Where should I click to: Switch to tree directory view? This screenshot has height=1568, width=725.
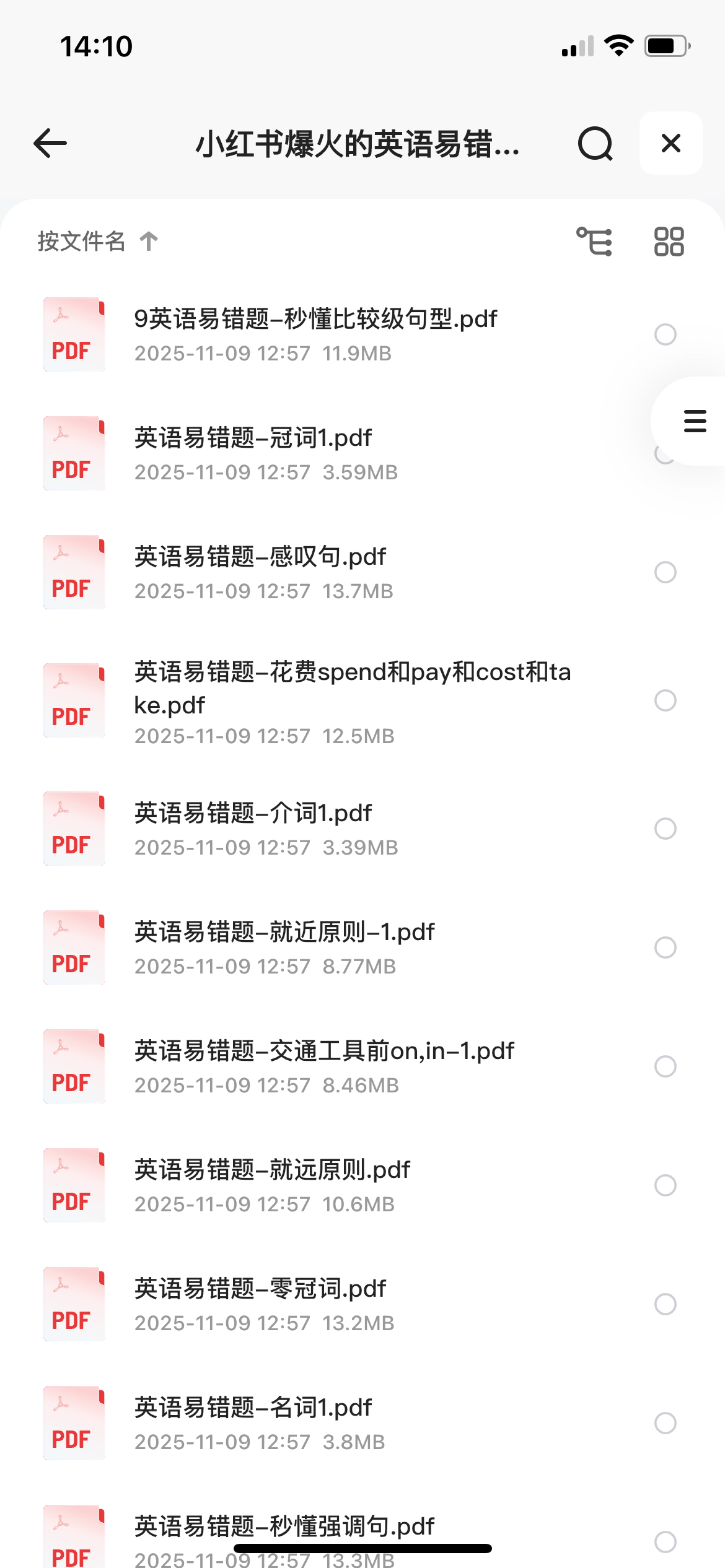[594, 242]
